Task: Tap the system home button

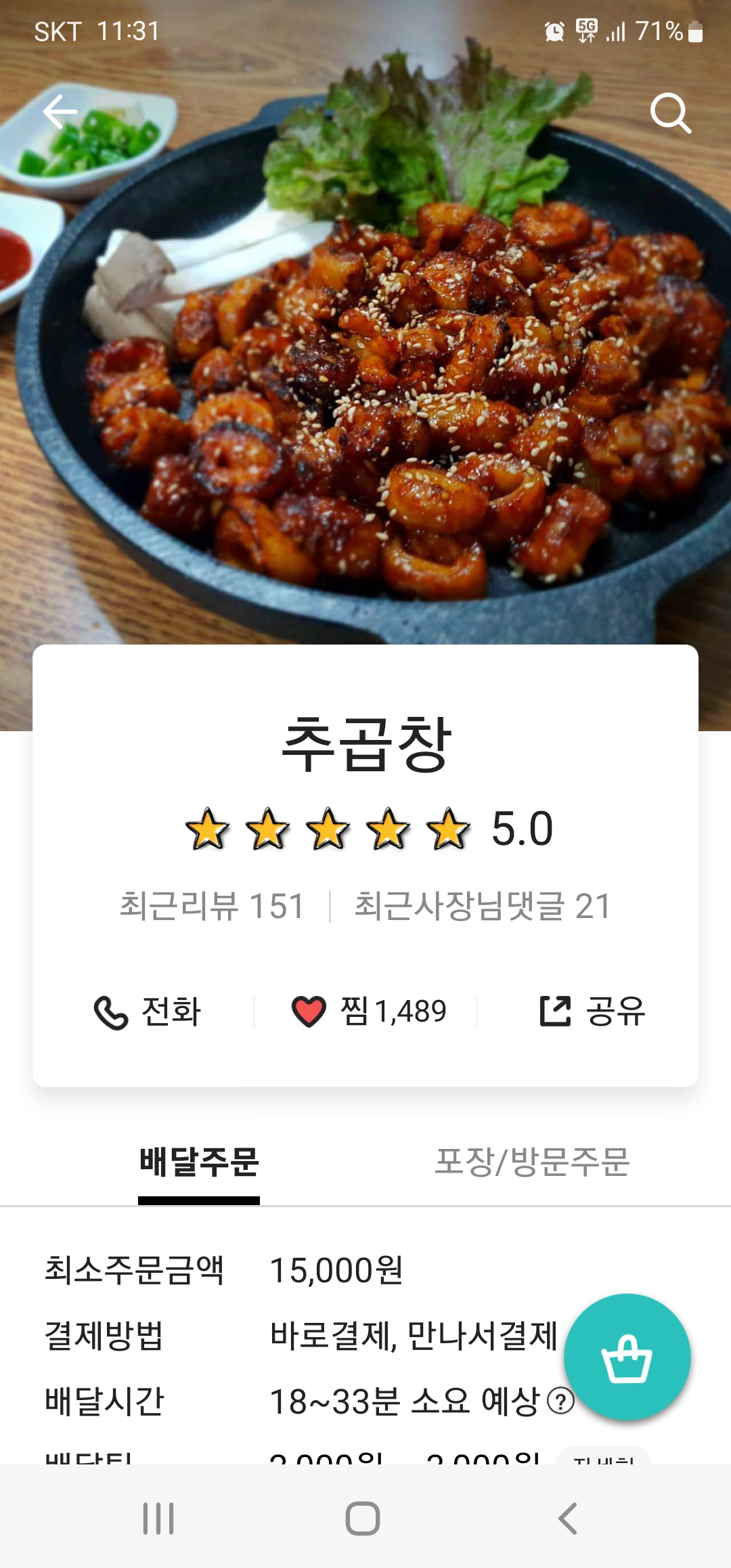Action: click(x=363, y=1518)
